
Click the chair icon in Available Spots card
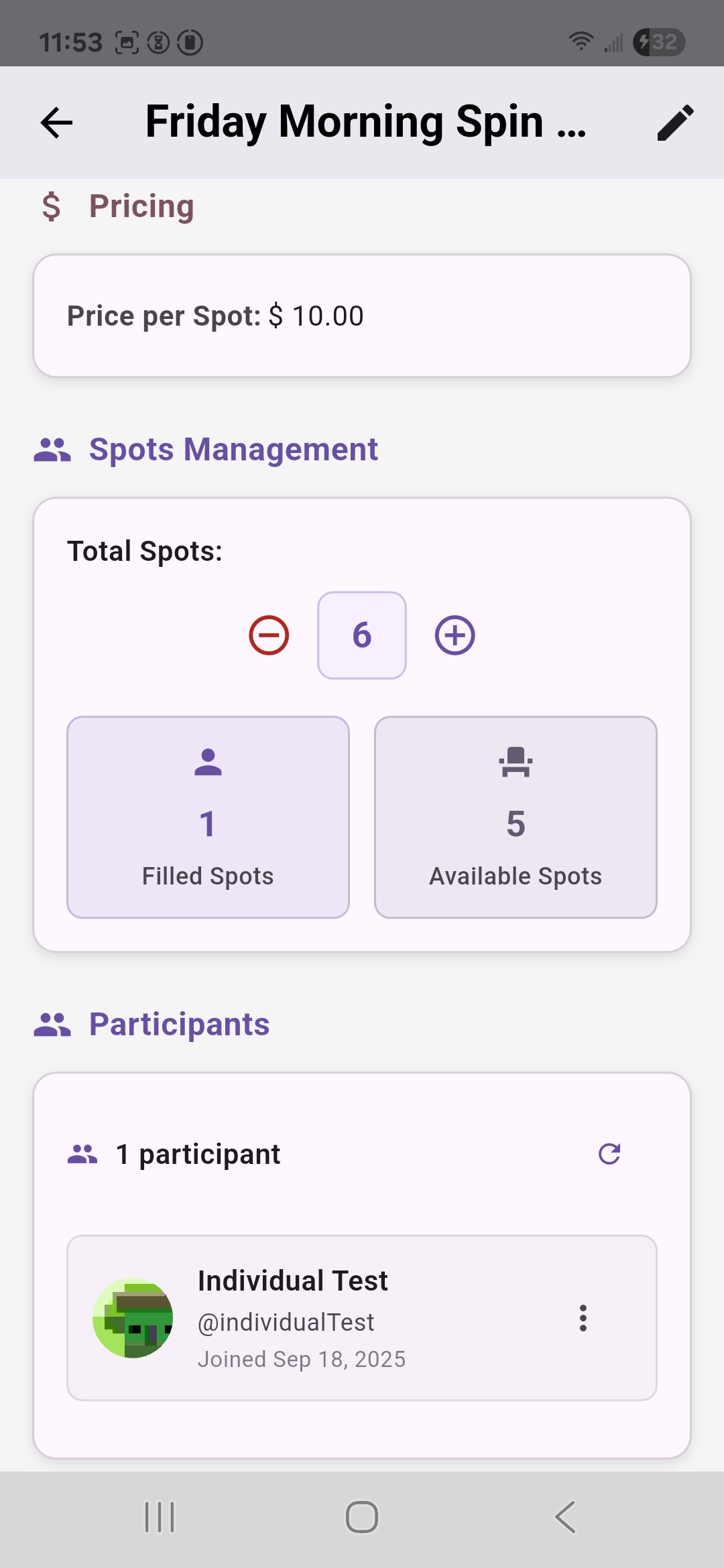pos(515,764)
